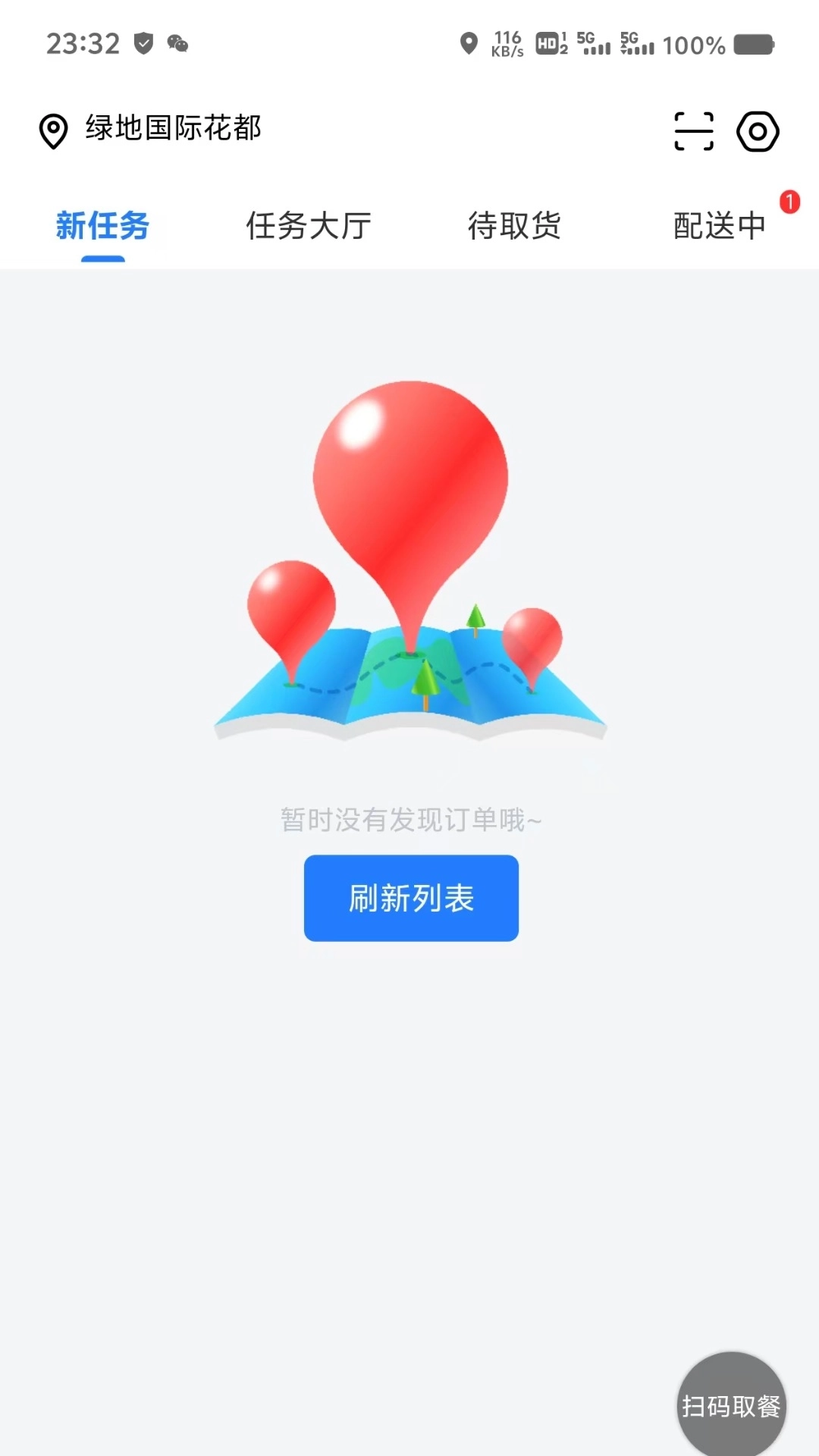
Task: Tap the location pin beside 绿地国际花都
Action: pyautogui.click(x=51, y=130)
